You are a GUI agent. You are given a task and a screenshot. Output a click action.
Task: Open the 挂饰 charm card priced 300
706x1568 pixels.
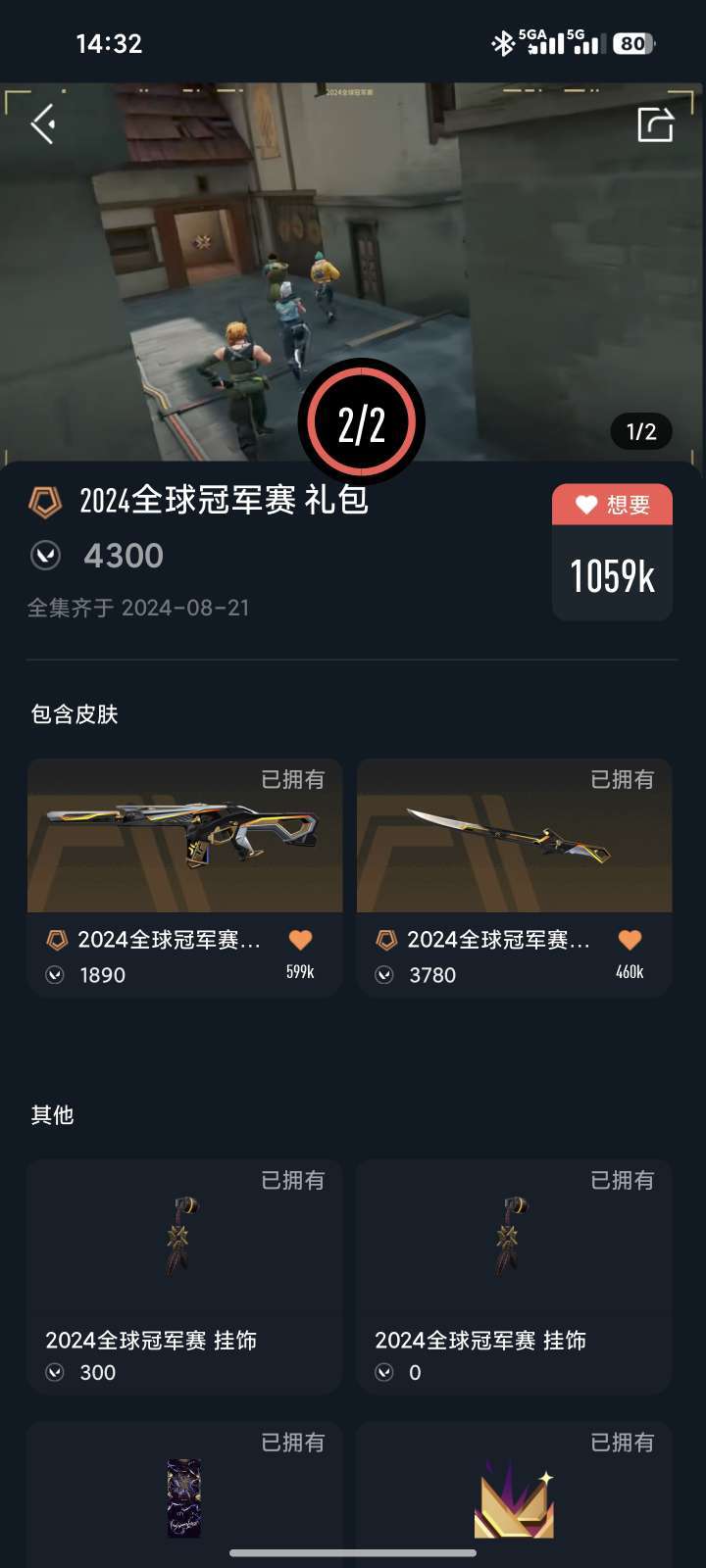[184, 1274]
